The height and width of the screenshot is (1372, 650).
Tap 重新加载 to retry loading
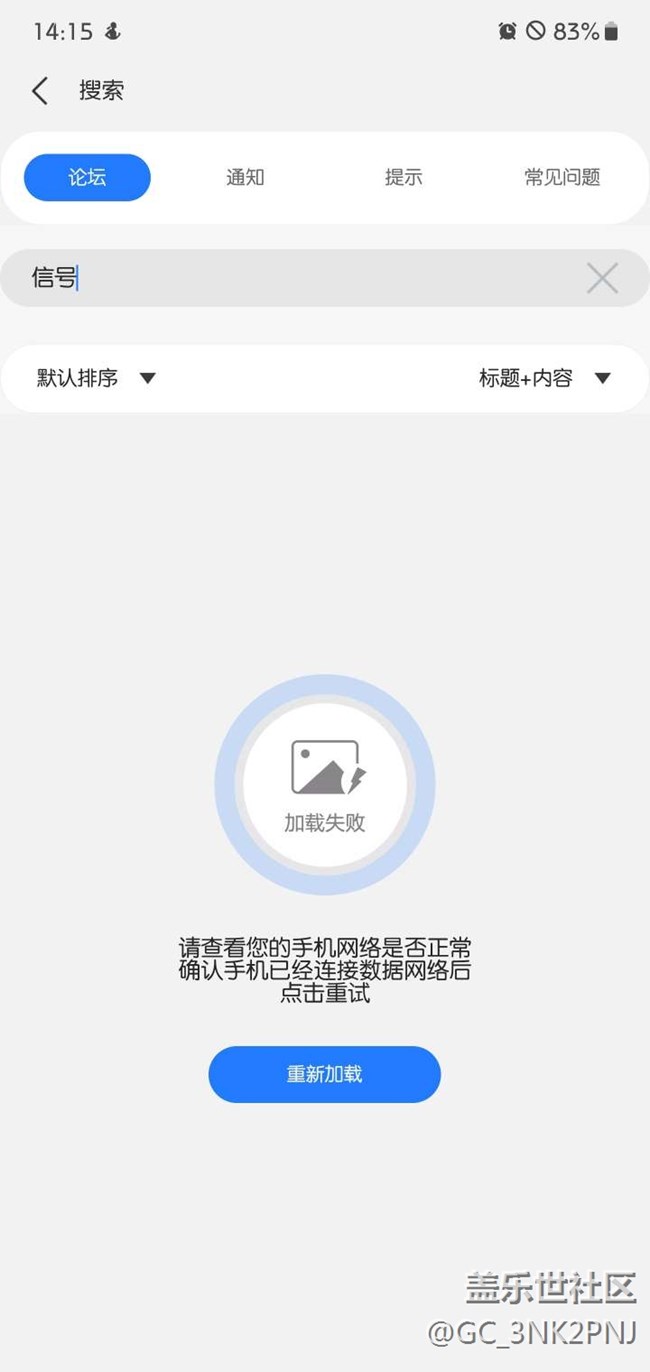coord(324,1074)
